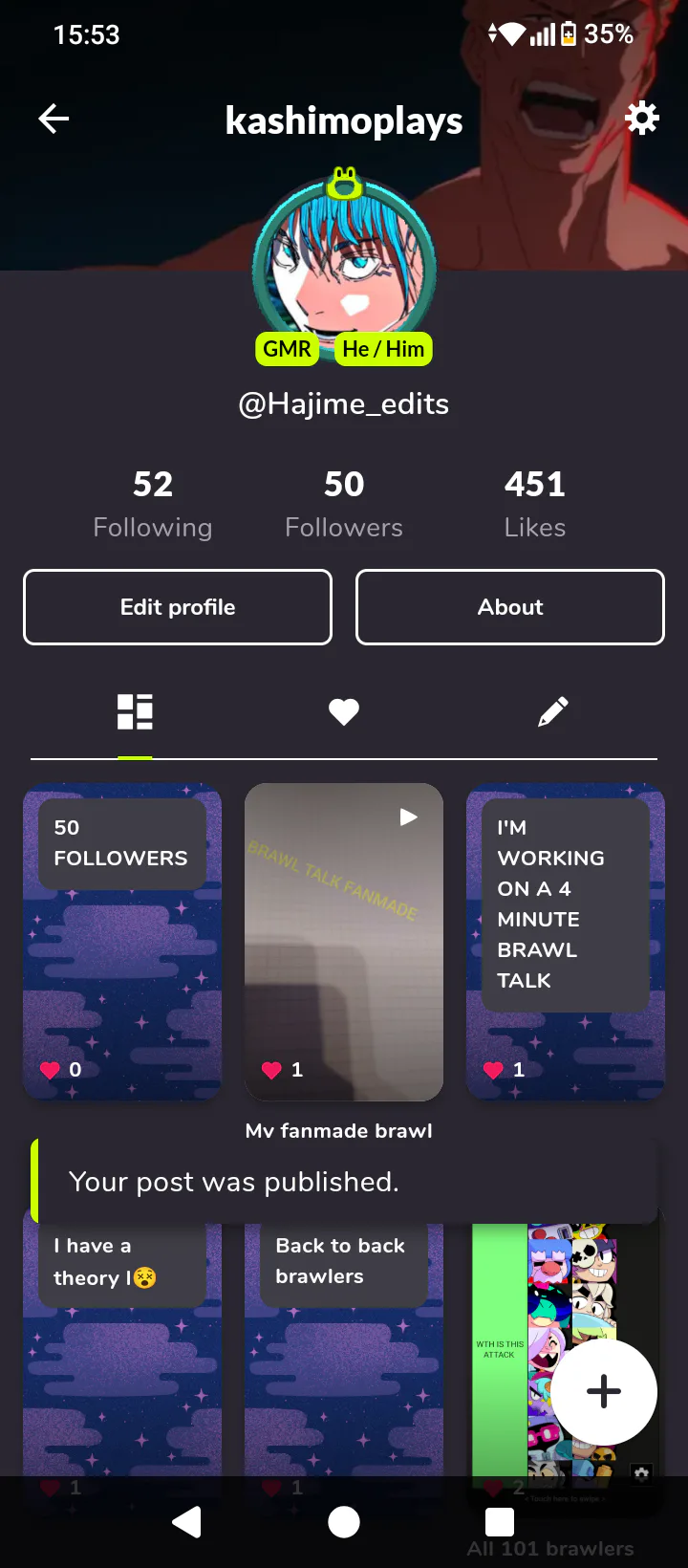Switch to the liked posts heart tab
The height and width of the screenshot is (1568, 688).
344,711
